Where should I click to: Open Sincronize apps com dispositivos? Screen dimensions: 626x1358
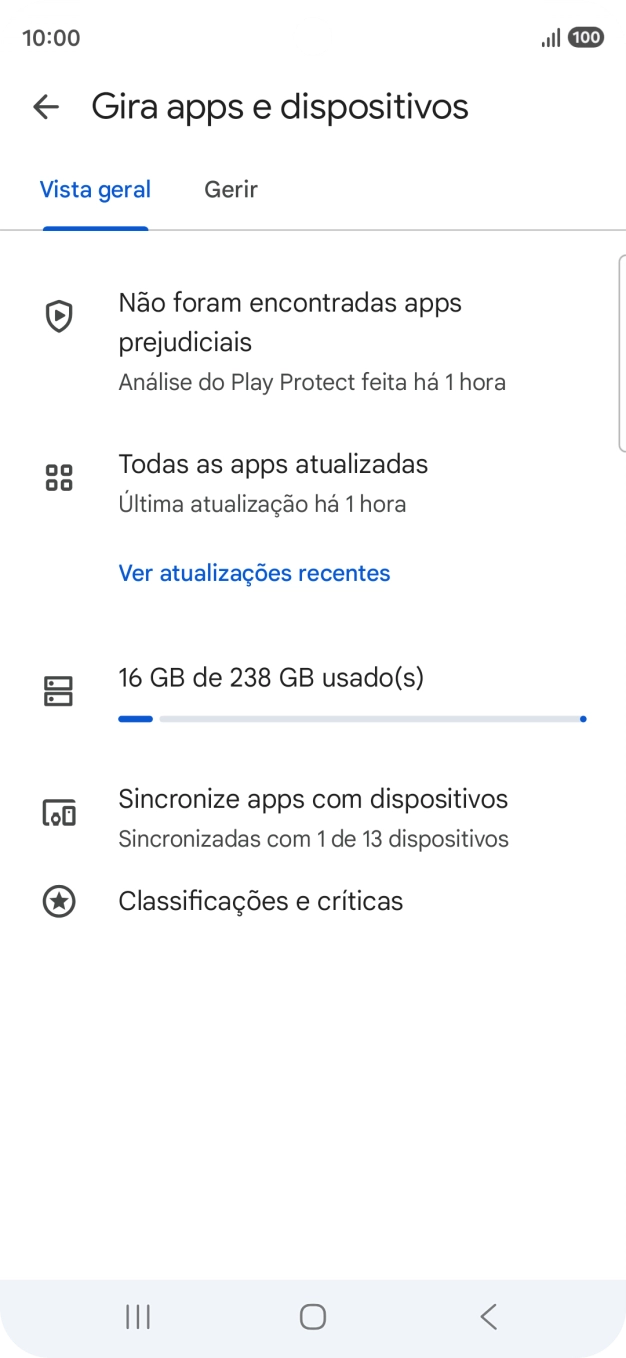point(313,817)
